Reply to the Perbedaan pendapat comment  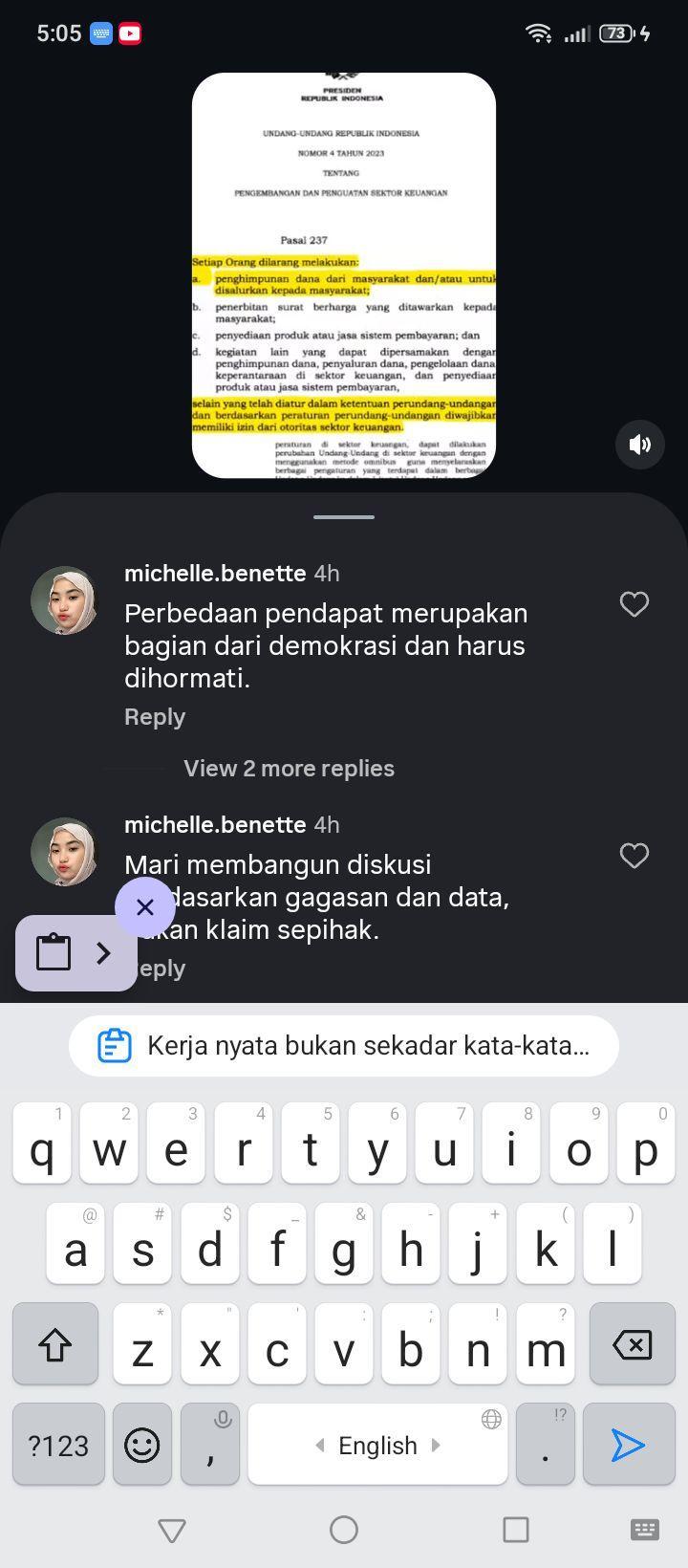(x=155, y=717)
